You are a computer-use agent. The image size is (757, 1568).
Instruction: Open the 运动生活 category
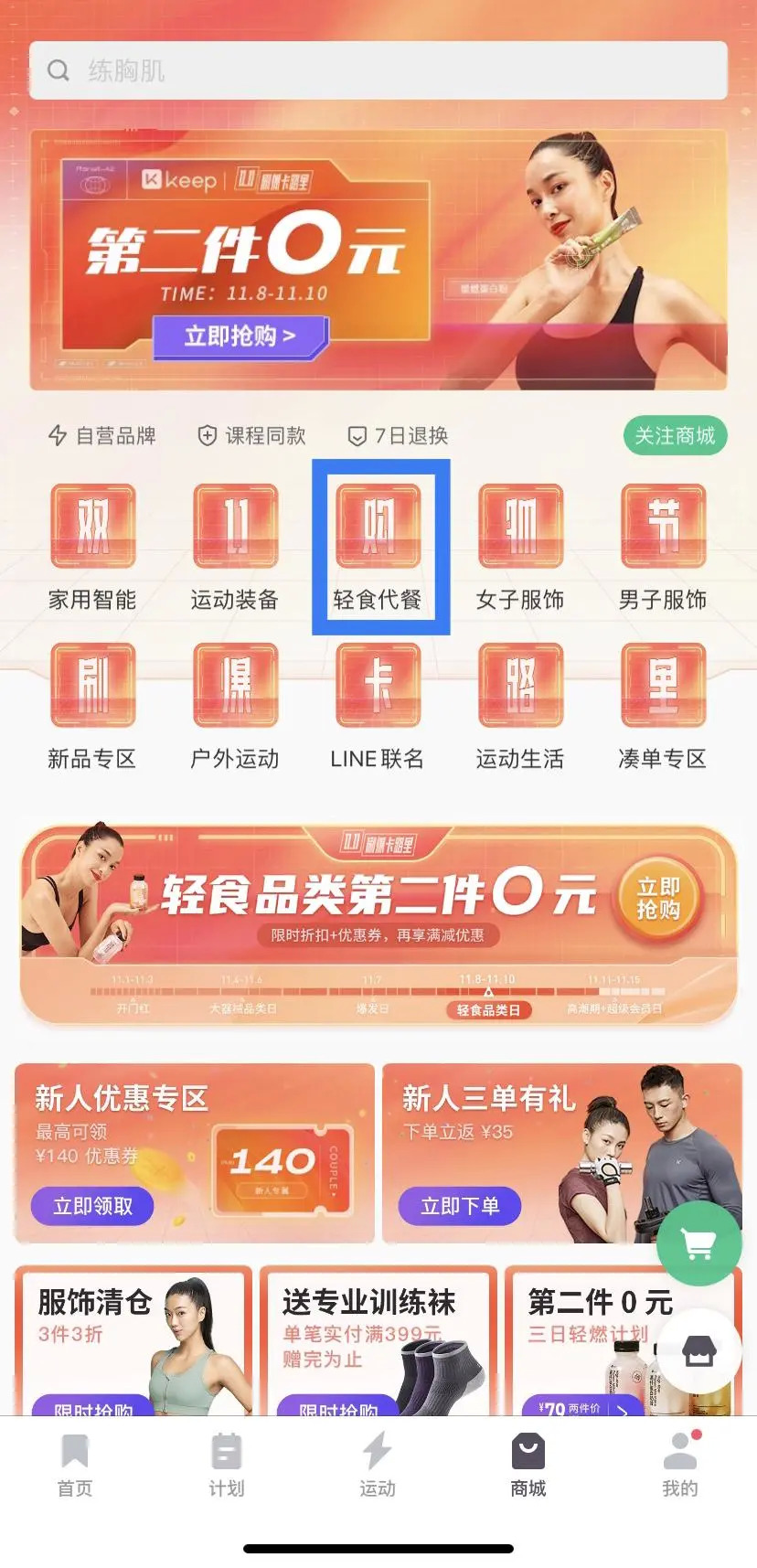[x=520, y=706]
